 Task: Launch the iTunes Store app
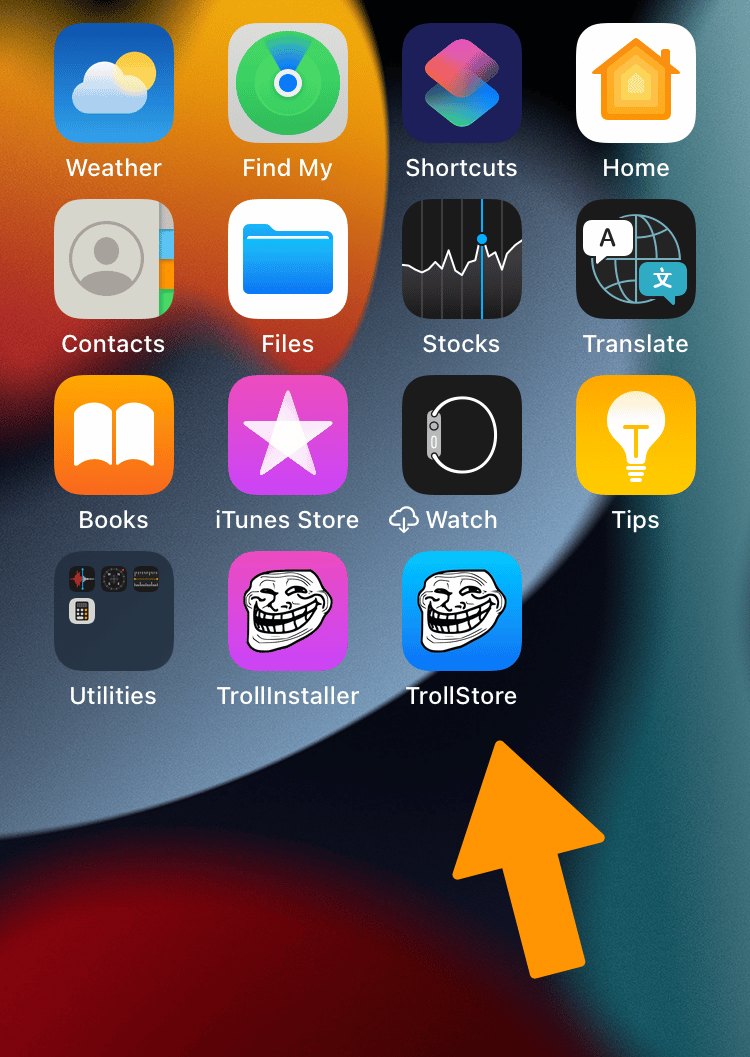[288, 435]
